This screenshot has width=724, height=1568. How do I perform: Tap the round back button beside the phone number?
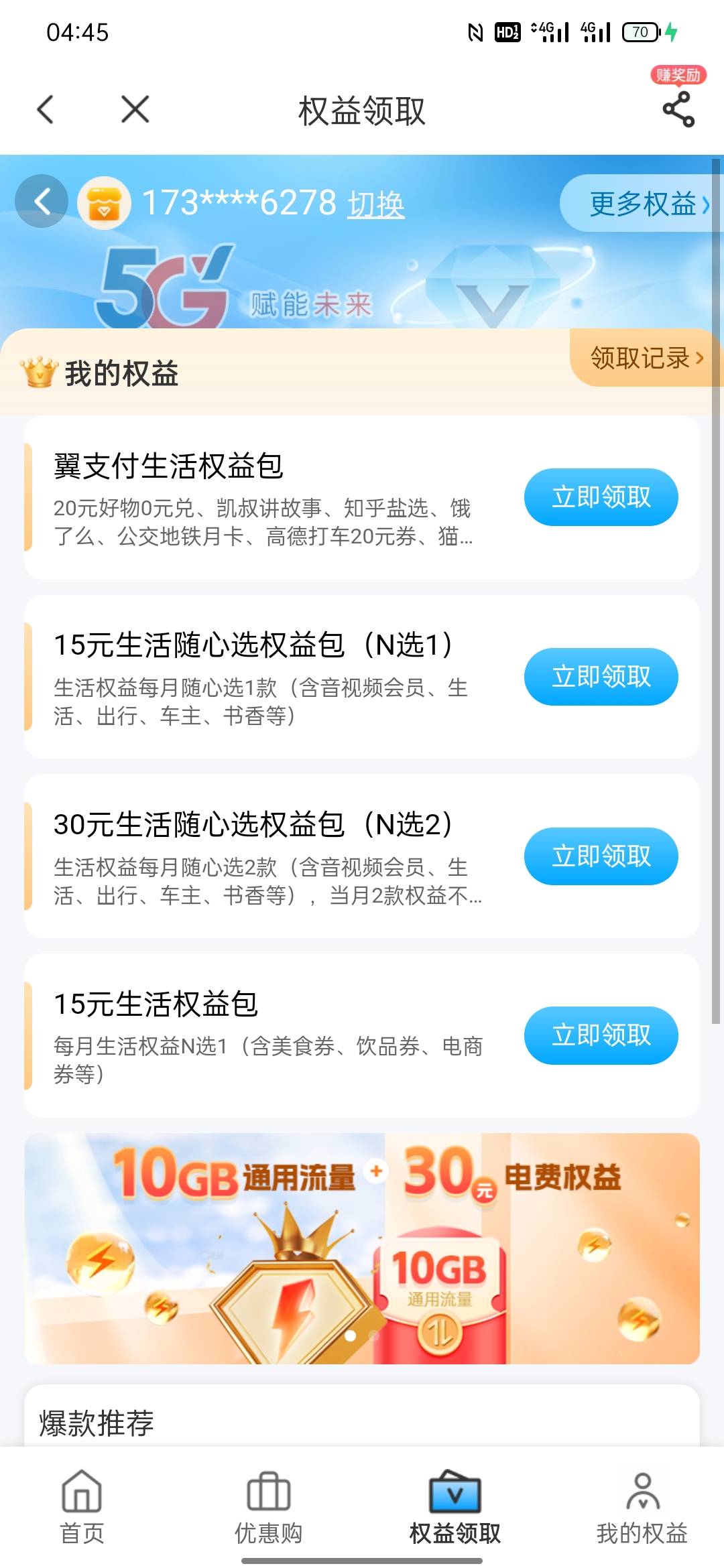point(42,202)
